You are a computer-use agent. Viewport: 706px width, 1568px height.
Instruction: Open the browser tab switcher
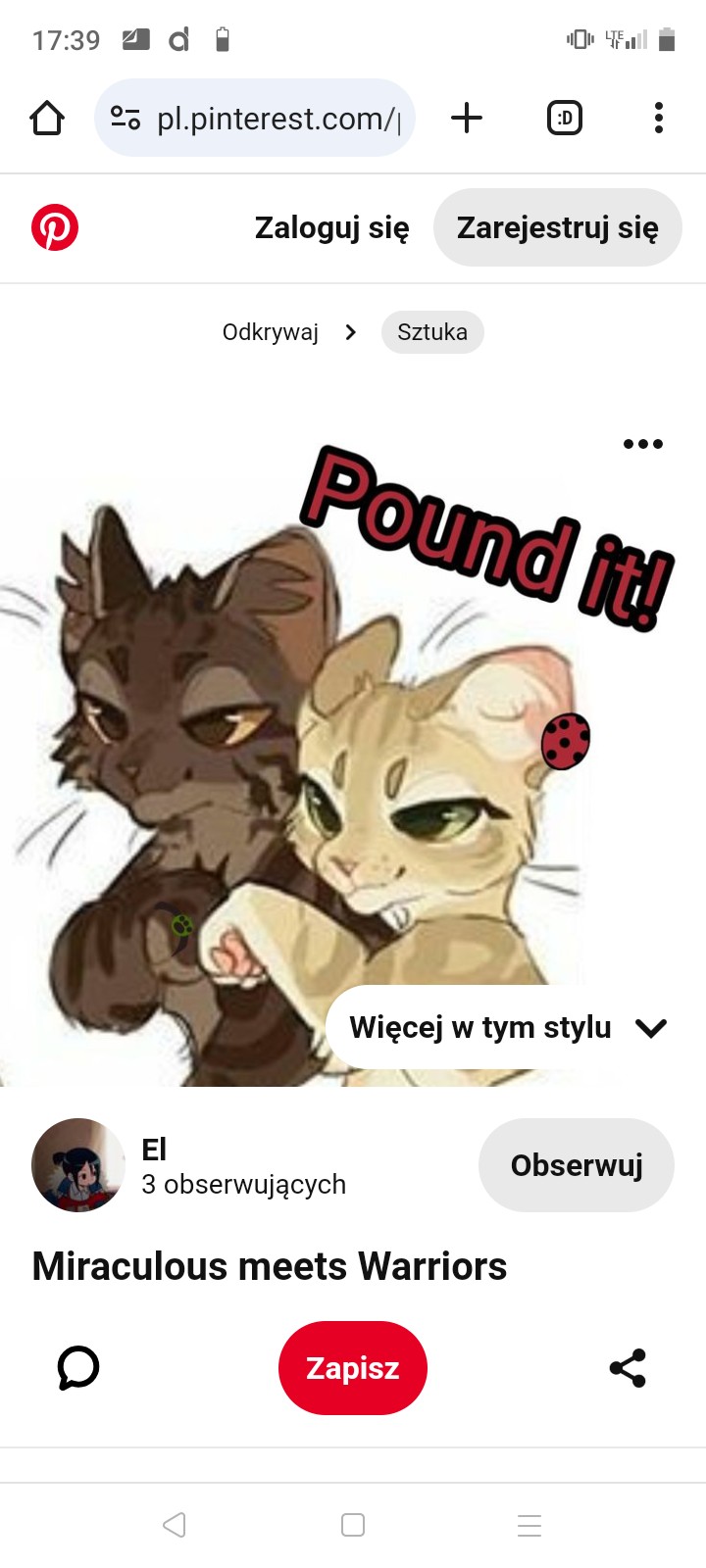click(564, 119)
